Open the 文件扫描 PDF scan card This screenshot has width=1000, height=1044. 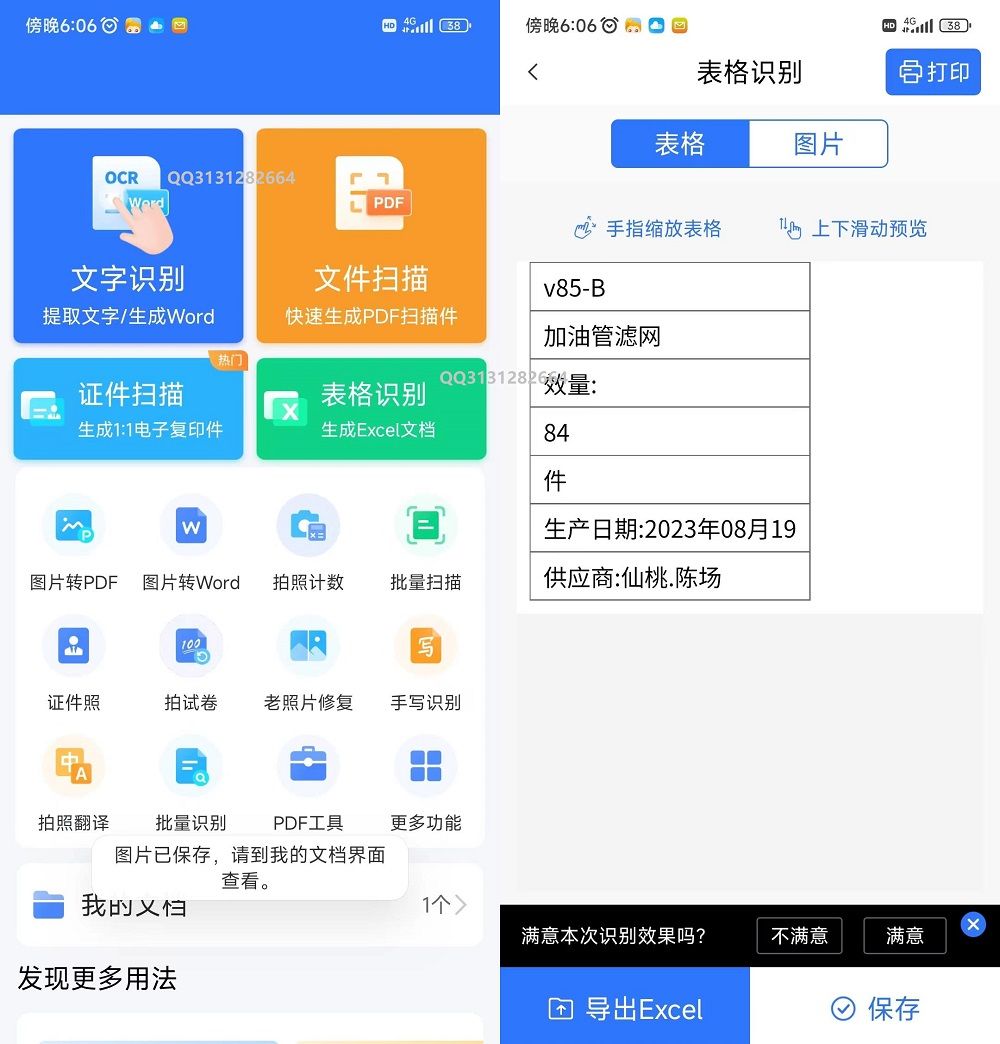(371, 236)
